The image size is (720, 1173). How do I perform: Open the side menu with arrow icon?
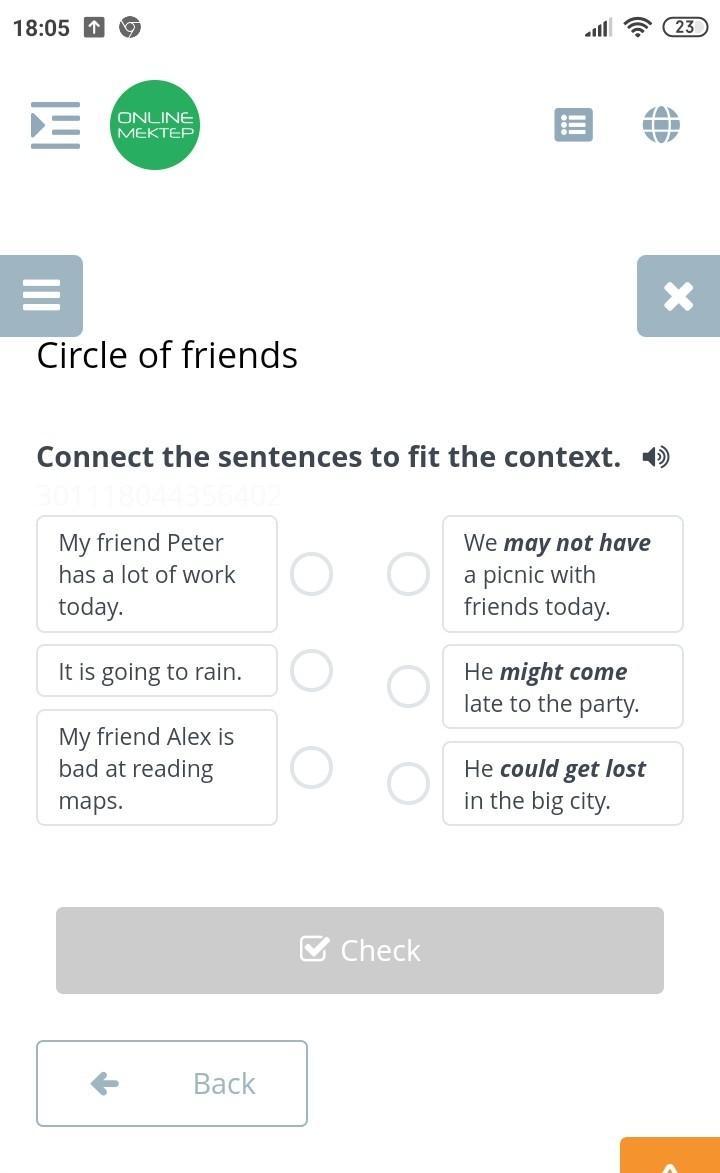pos(55,125)
